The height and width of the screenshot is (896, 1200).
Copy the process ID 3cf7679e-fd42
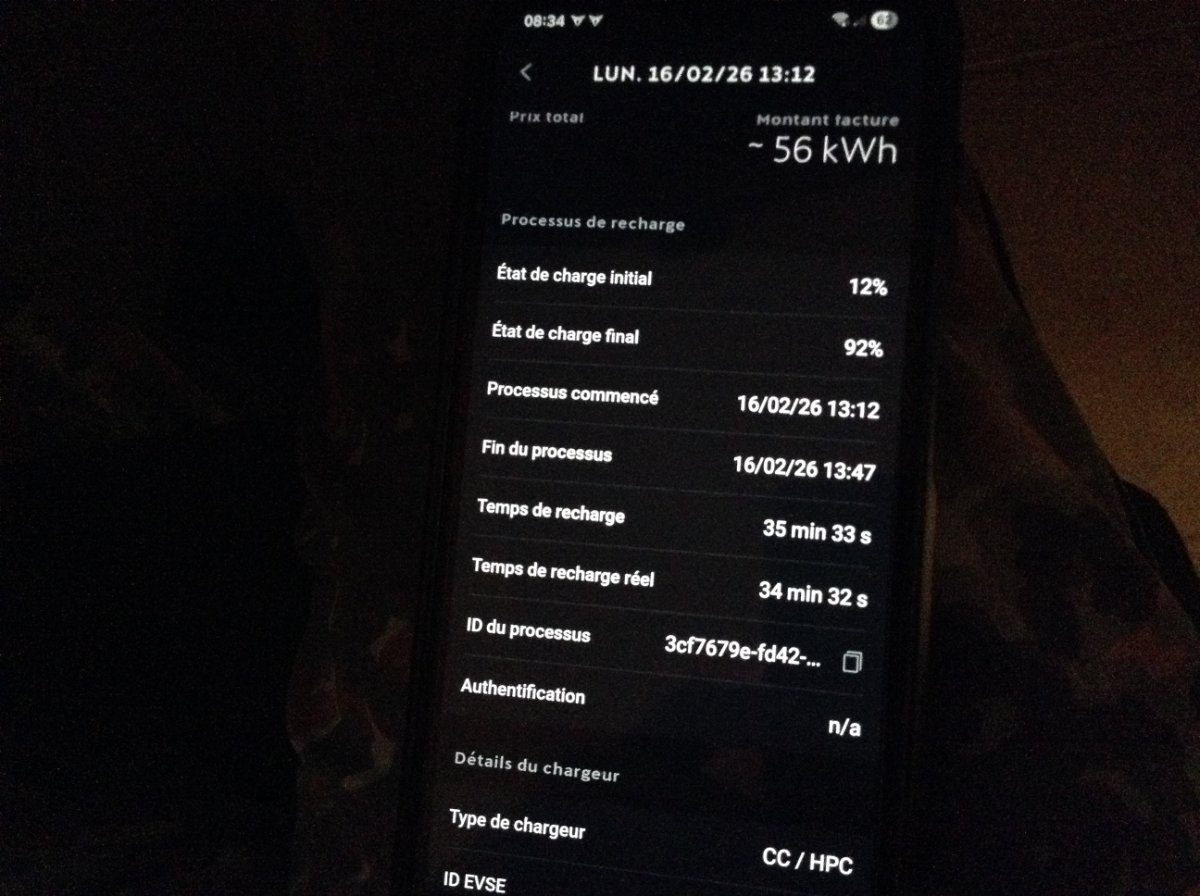(x=852, y=661)
